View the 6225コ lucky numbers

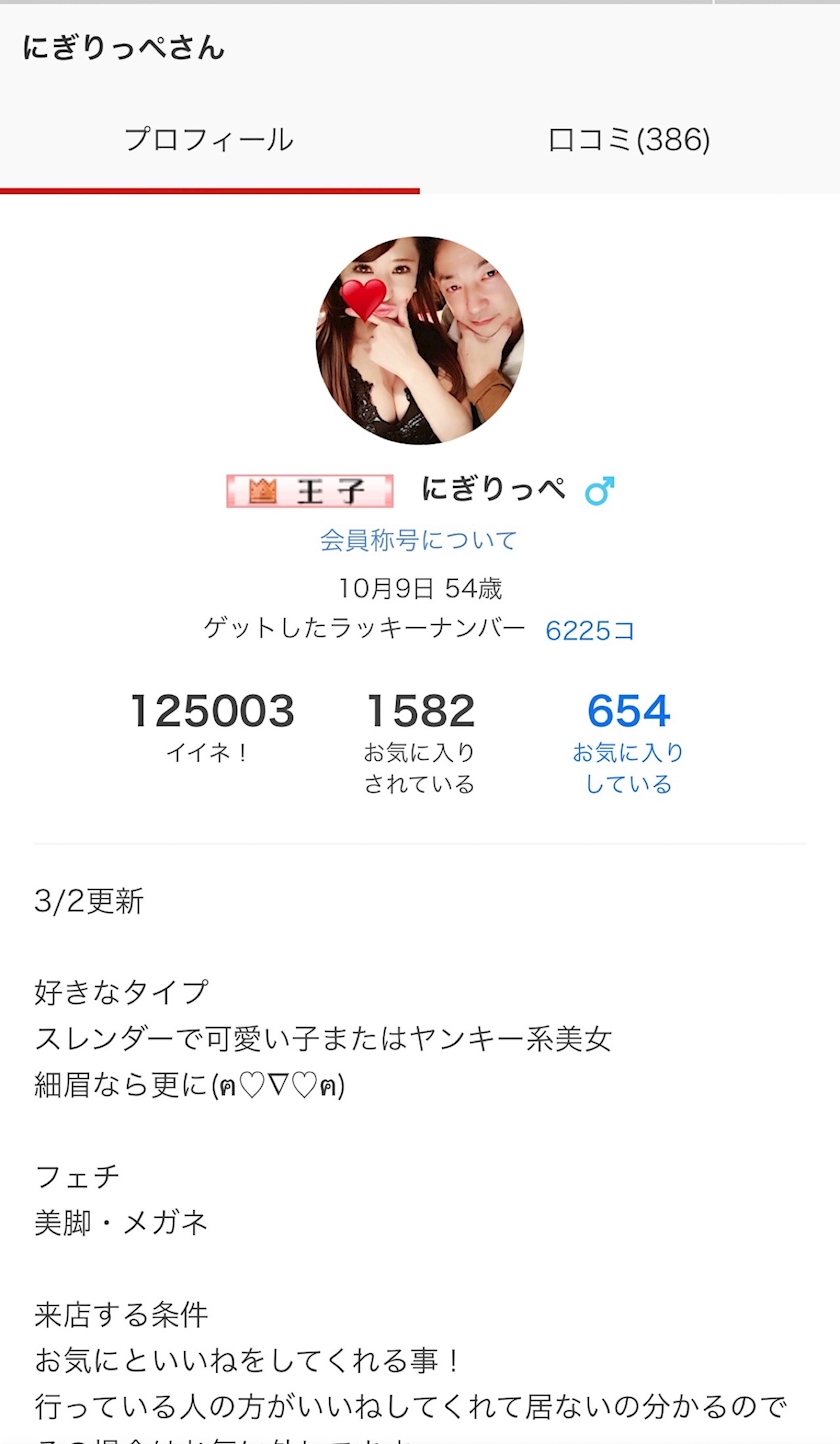pyautogui.click(x=590, y=631)
